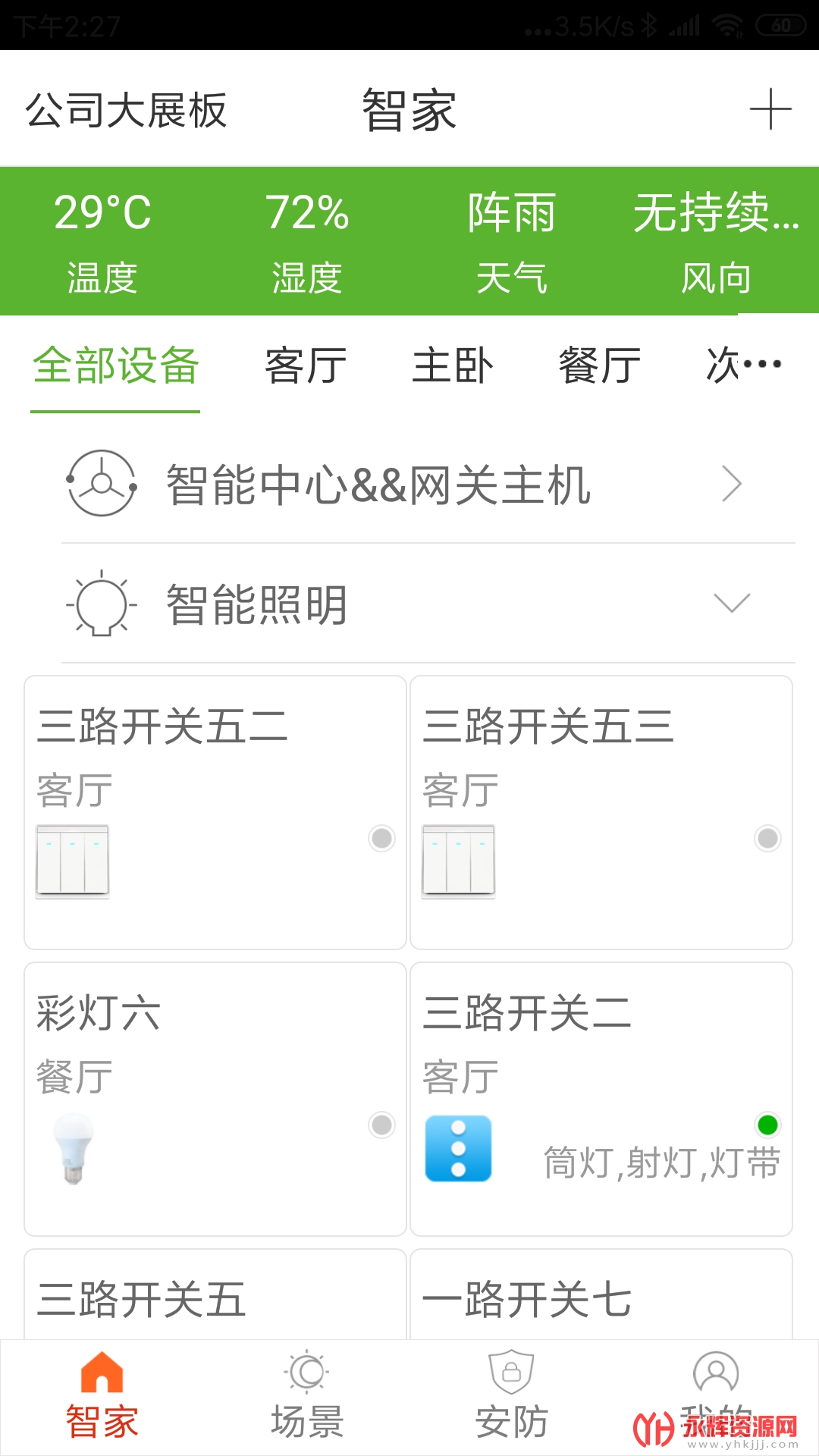Open the 三路开关五三 device card
Image resolution: width=819 pixels, height=1456 pixels.
[601, 812]
